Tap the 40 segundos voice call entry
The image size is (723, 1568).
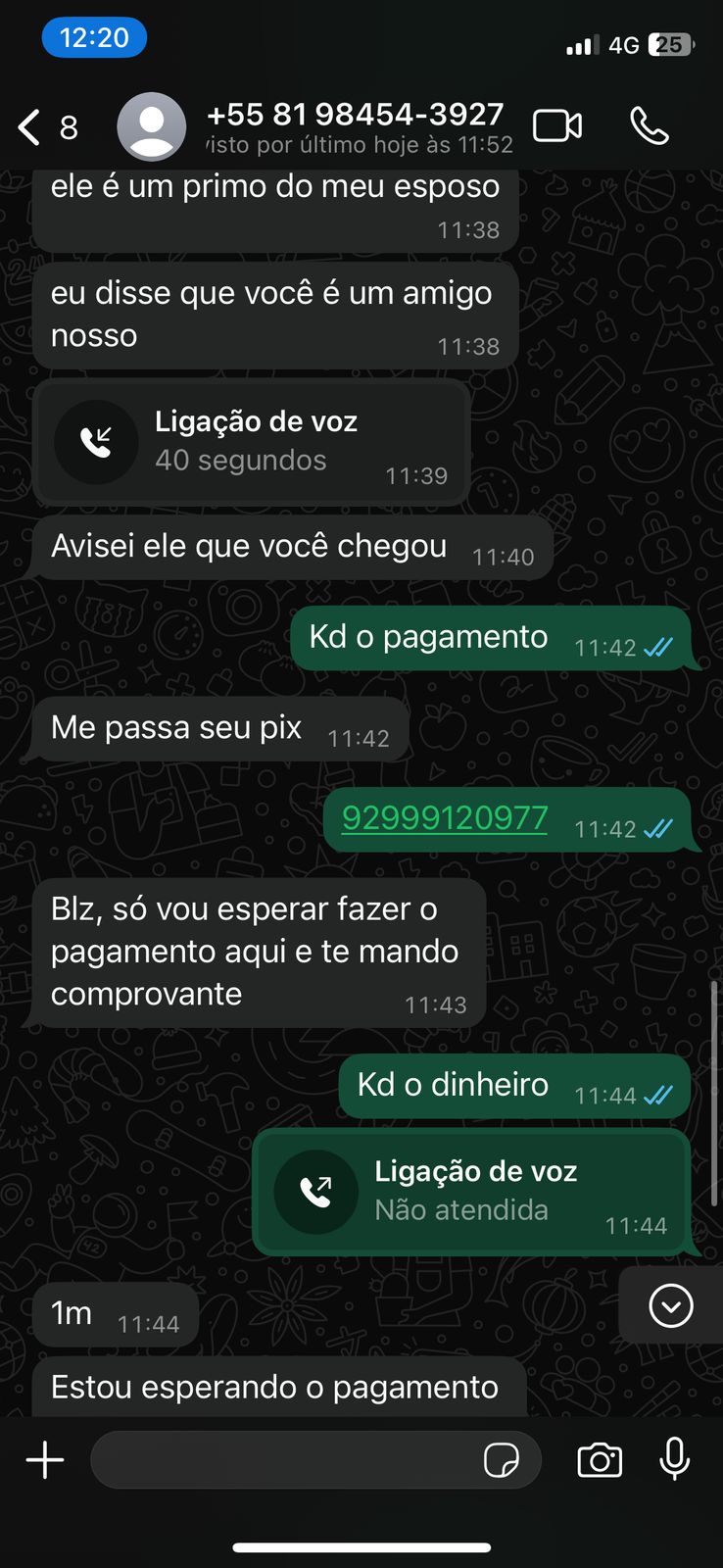pos(251,443)
